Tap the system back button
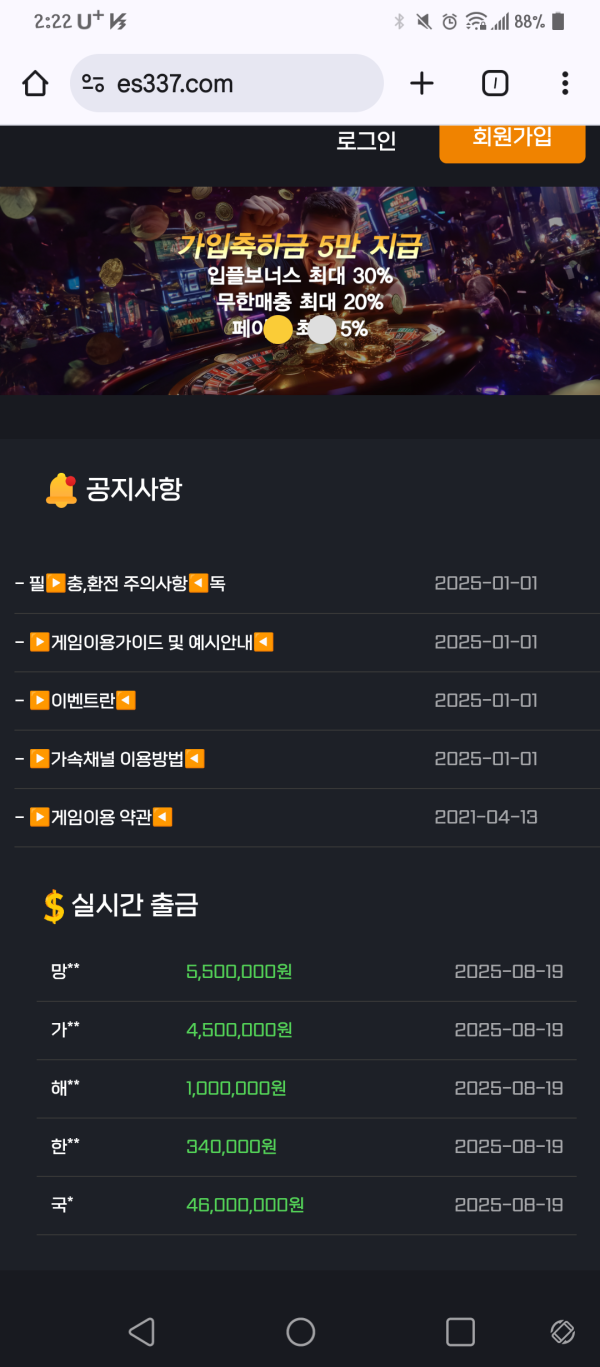Image resolution: width=600 pixels, height=1367 pixels. pyautogui.click(x=141, y=1331)
